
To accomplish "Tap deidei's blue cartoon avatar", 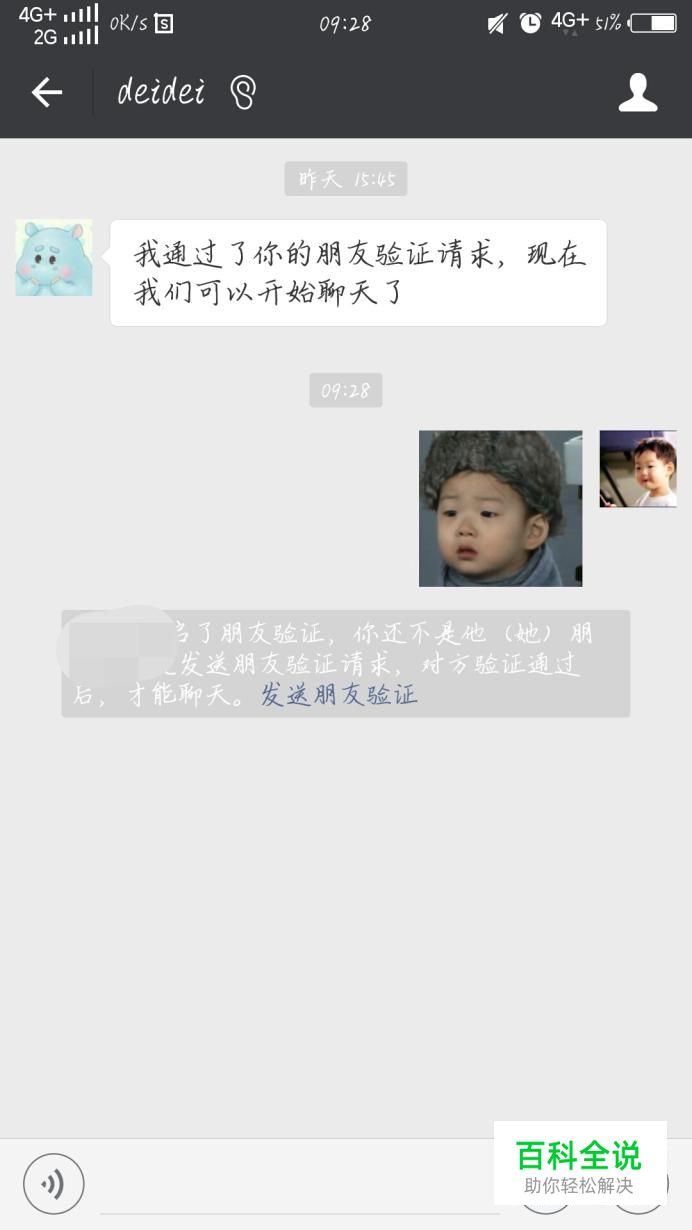I will click(x=54, y=258).
